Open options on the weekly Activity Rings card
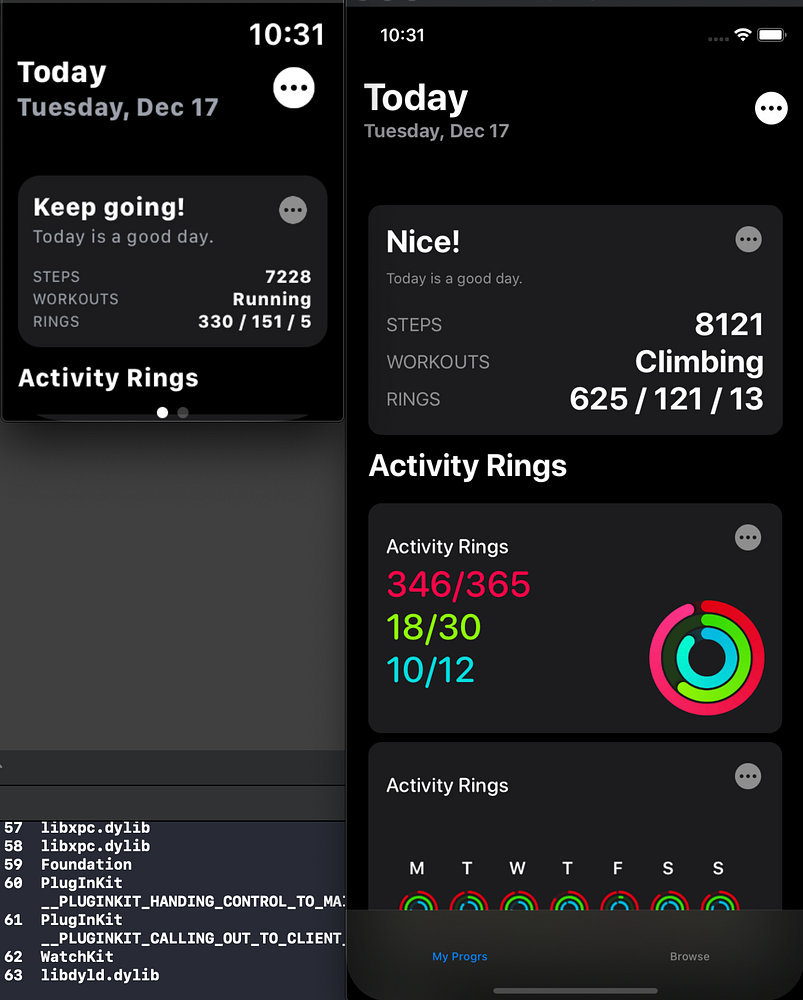This screenshot has width=803, height=1000. click(748, 776)
